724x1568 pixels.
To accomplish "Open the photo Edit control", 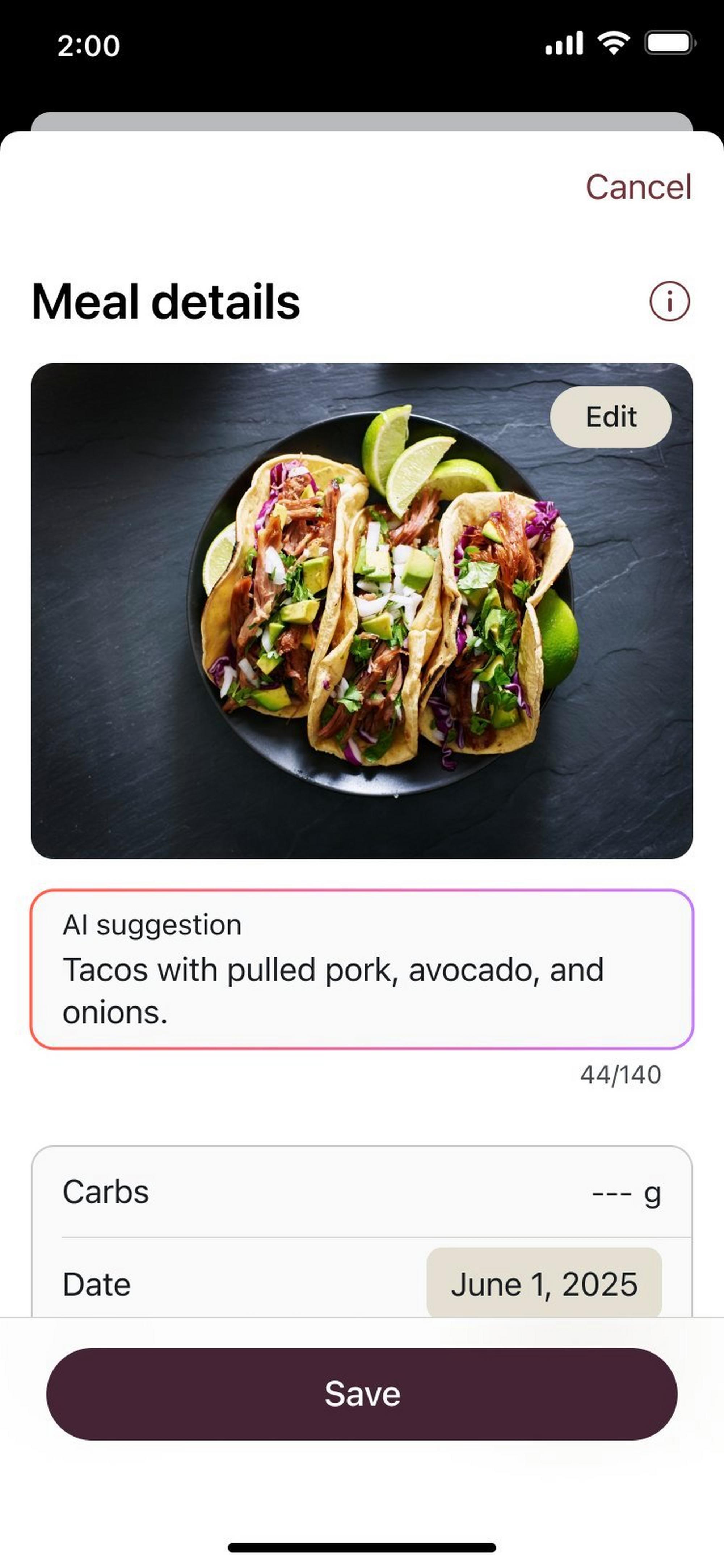I will [x=611, y=417].
